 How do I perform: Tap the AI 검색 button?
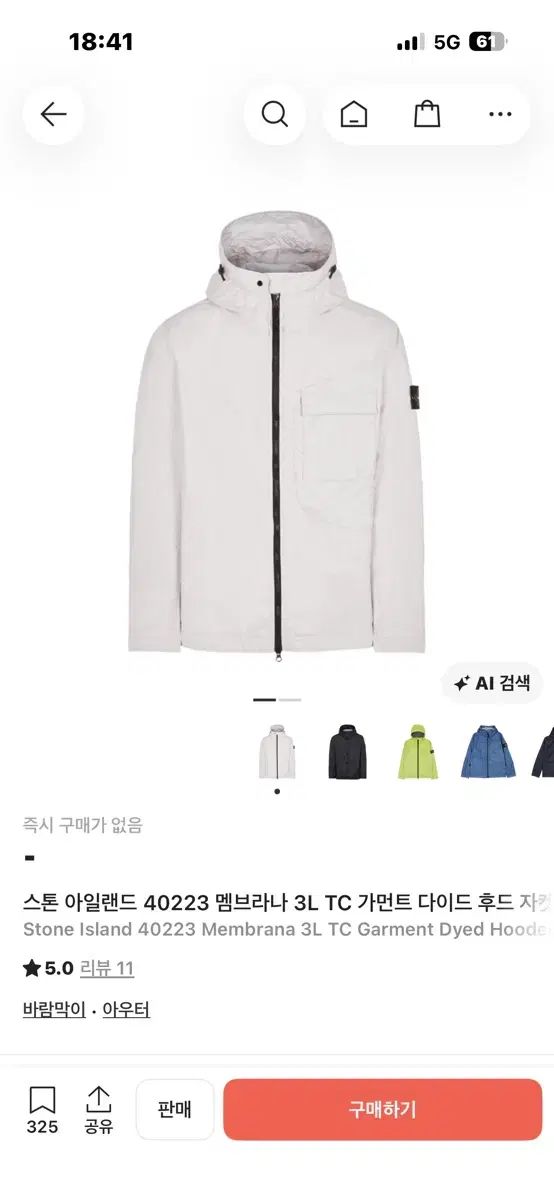click(x=493, y=684)
